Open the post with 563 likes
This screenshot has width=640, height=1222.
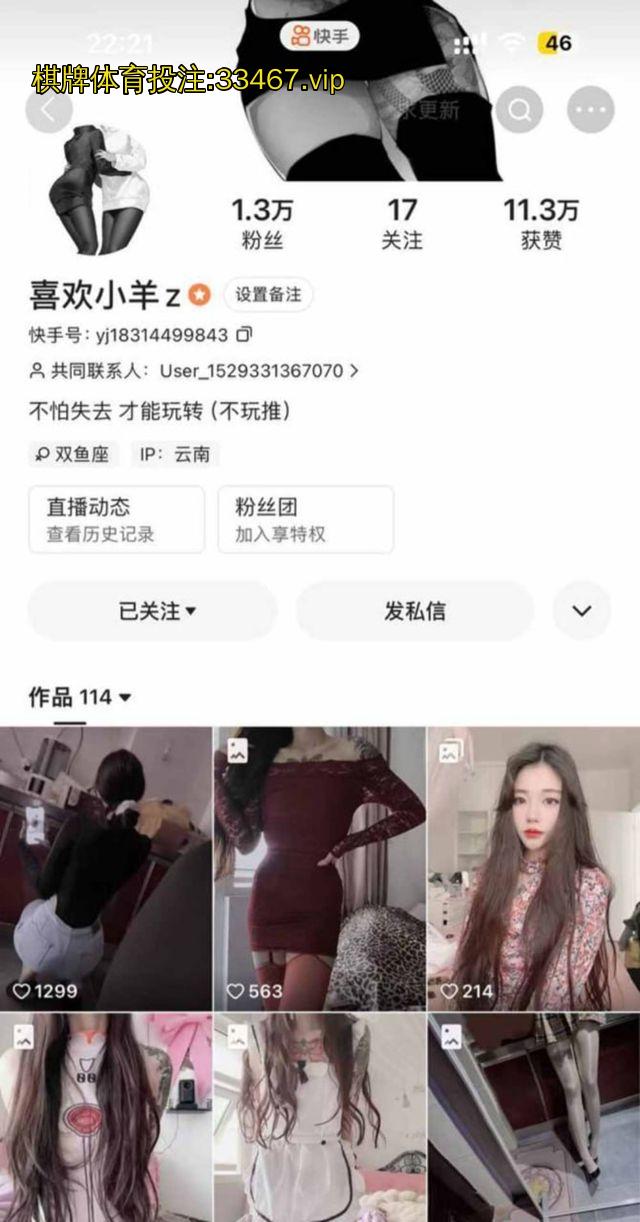point(319,868)
